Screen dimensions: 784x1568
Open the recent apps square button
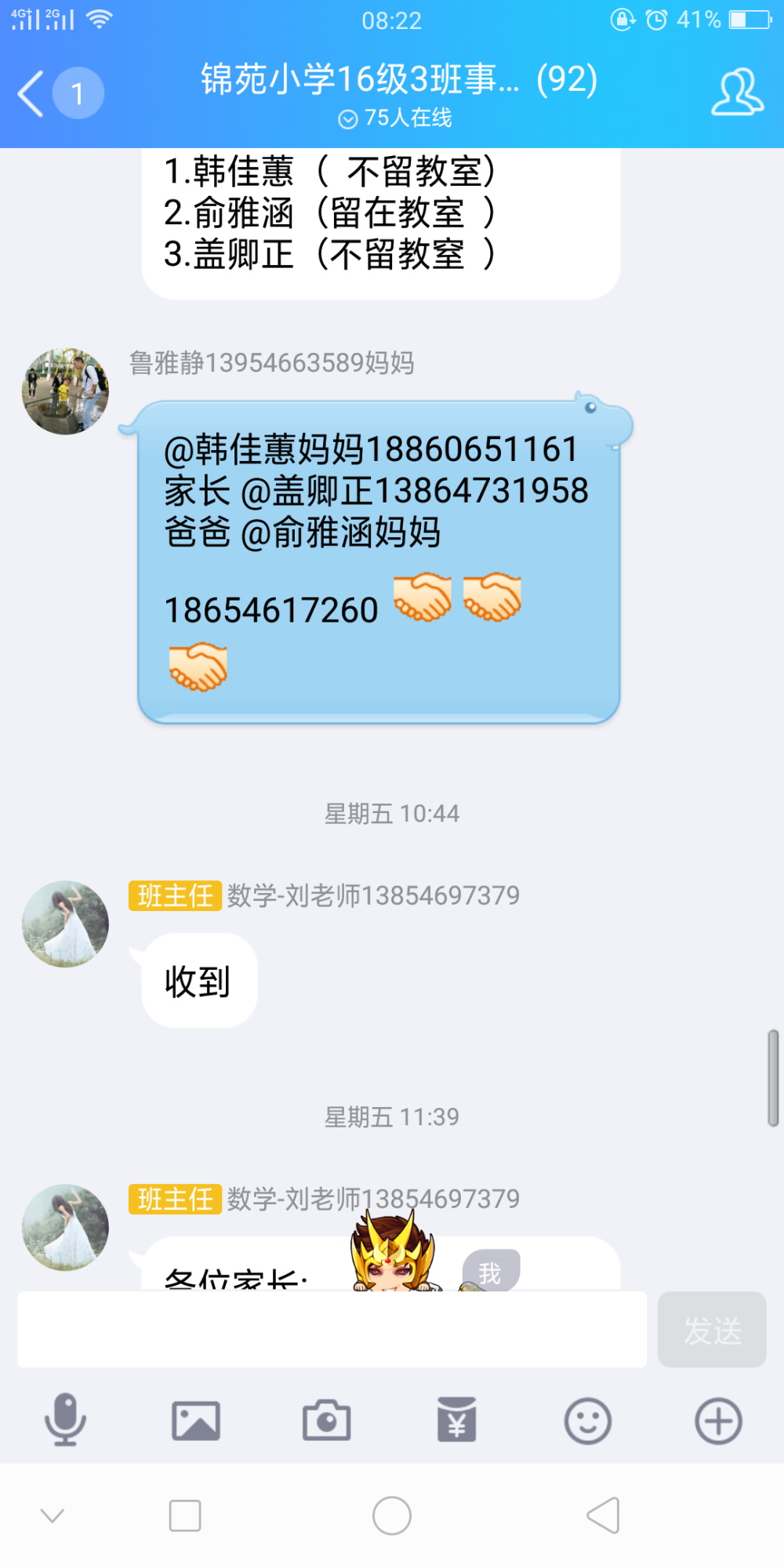[x=185, y=1515]
